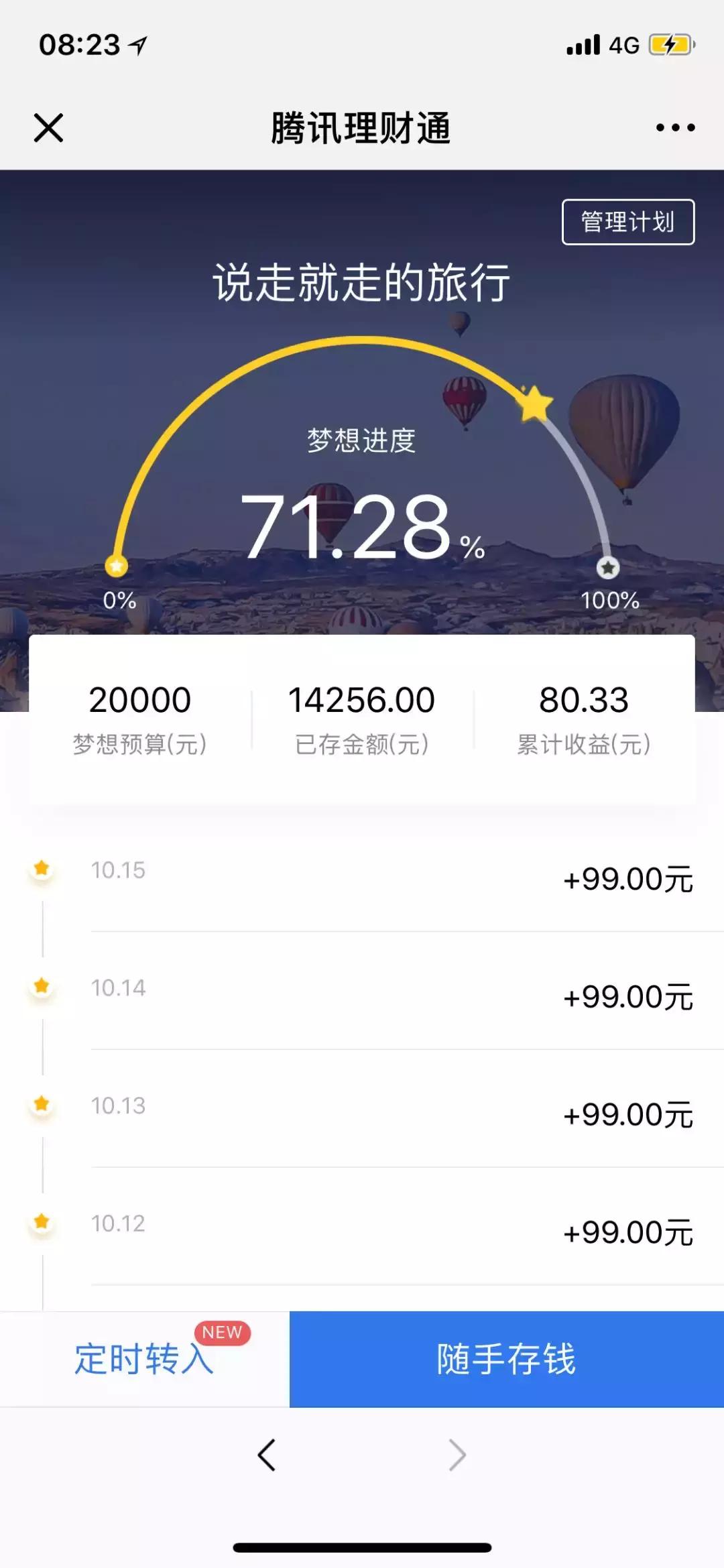The height and width of the screenshot is (1568, 724).
Task: Open the dream title 说走就走的旅行
Action: (362, 282)
